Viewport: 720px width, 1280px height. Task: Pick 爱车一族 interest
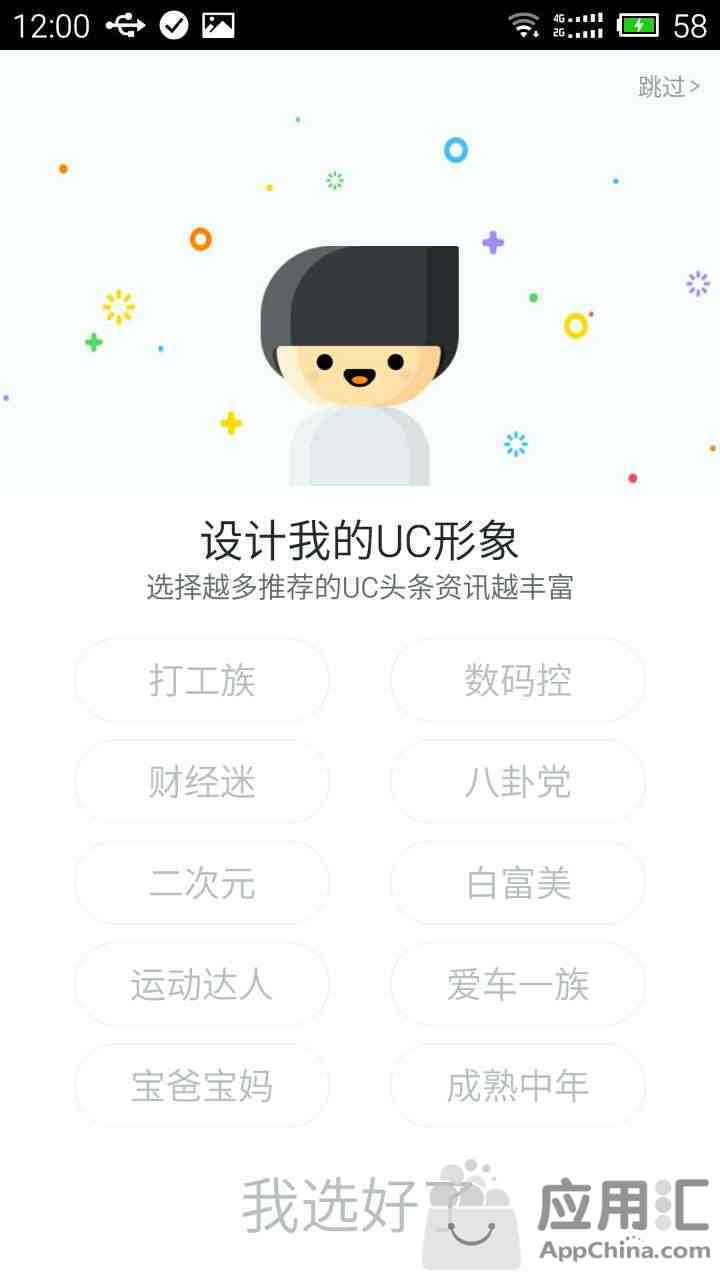pos(517,984)
